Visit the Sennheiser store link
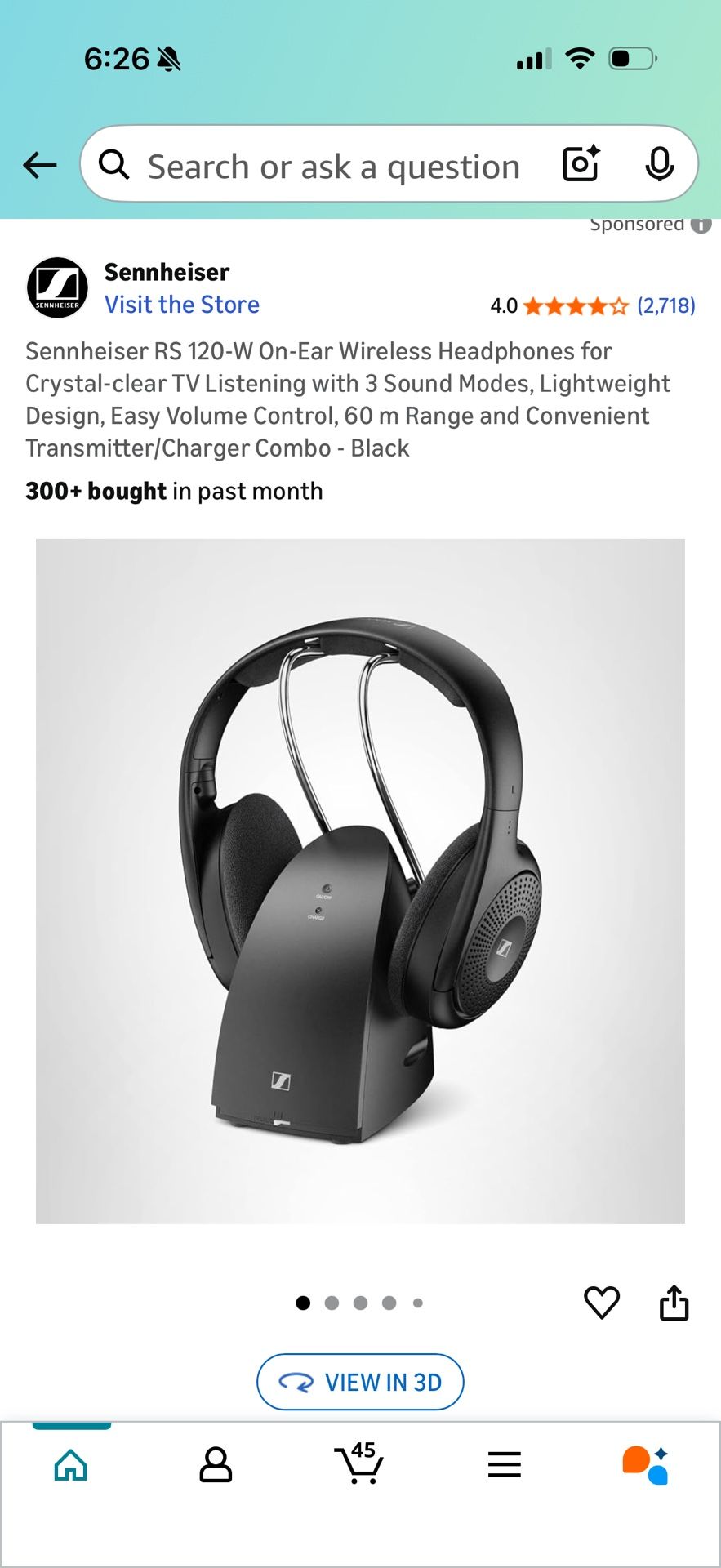Viewport: 721px width, 1568px height. coord(182,305)
